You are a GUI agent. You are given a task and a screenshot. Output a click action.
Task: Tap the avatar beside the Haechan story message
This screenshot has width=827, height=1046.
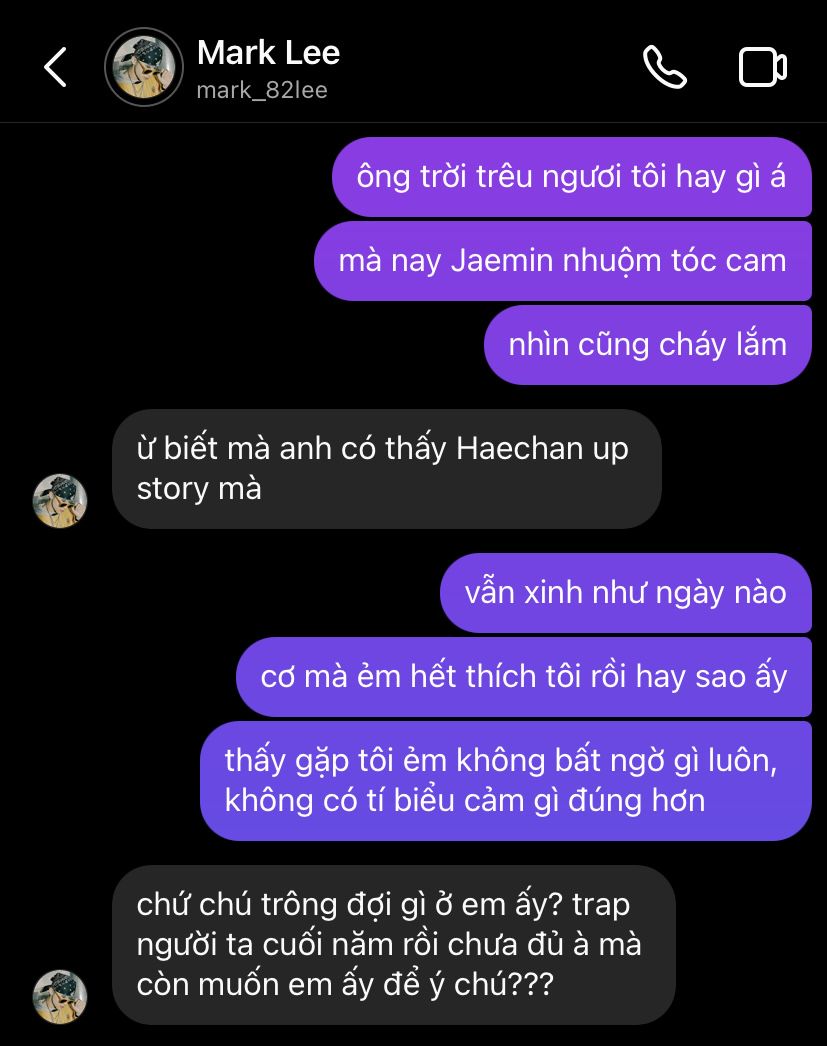(60, 500)
